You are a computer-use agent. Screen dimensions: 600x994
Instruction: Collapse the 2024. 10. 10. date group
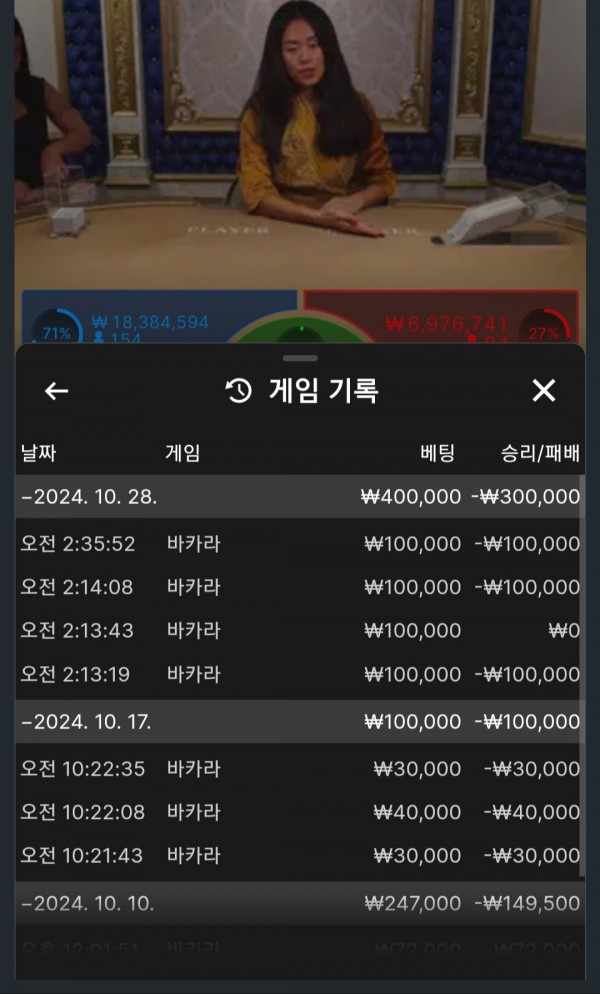tap(88, 904)
